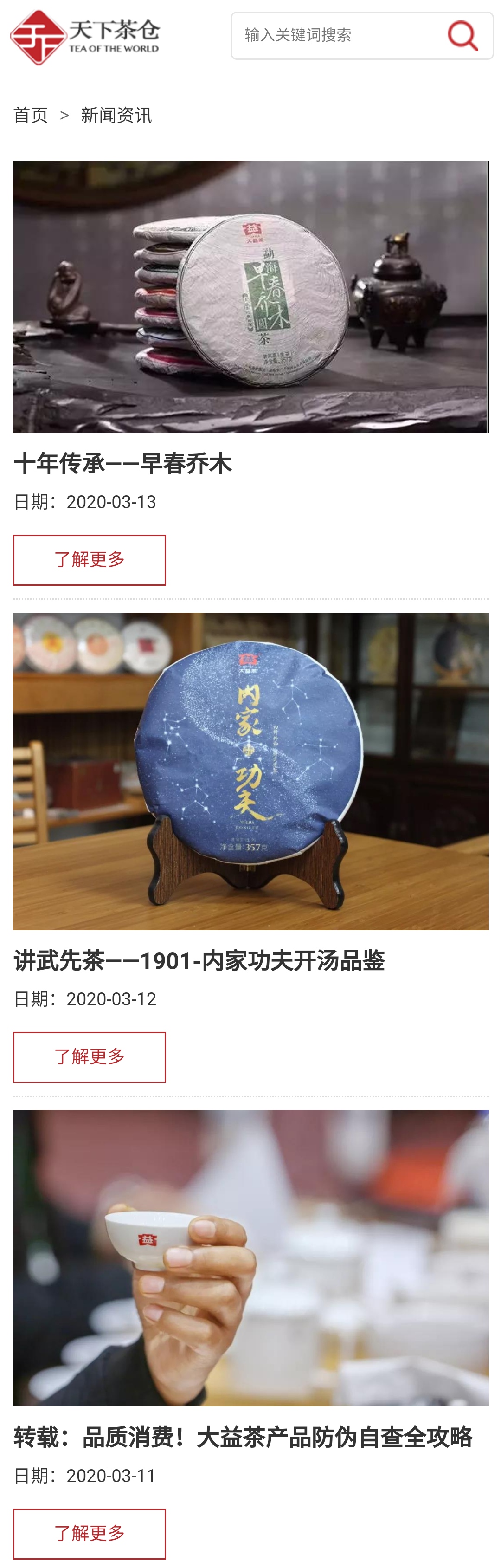Image resolution: width=501 pixels, height=1568 pixels.
Task: Open the 早春乔木 tea article image
Action: coord(250,297)
